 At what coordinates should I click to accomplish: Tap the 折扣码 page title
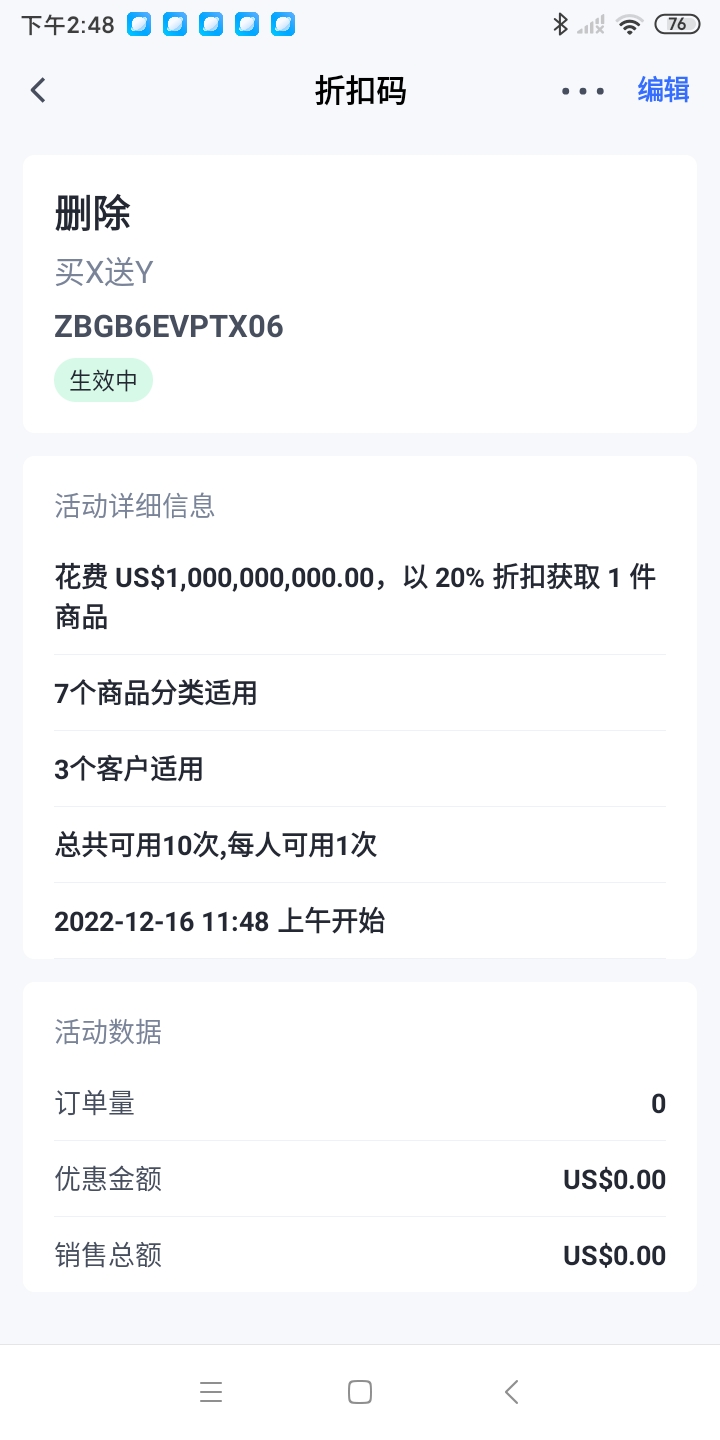coord(360,90)
